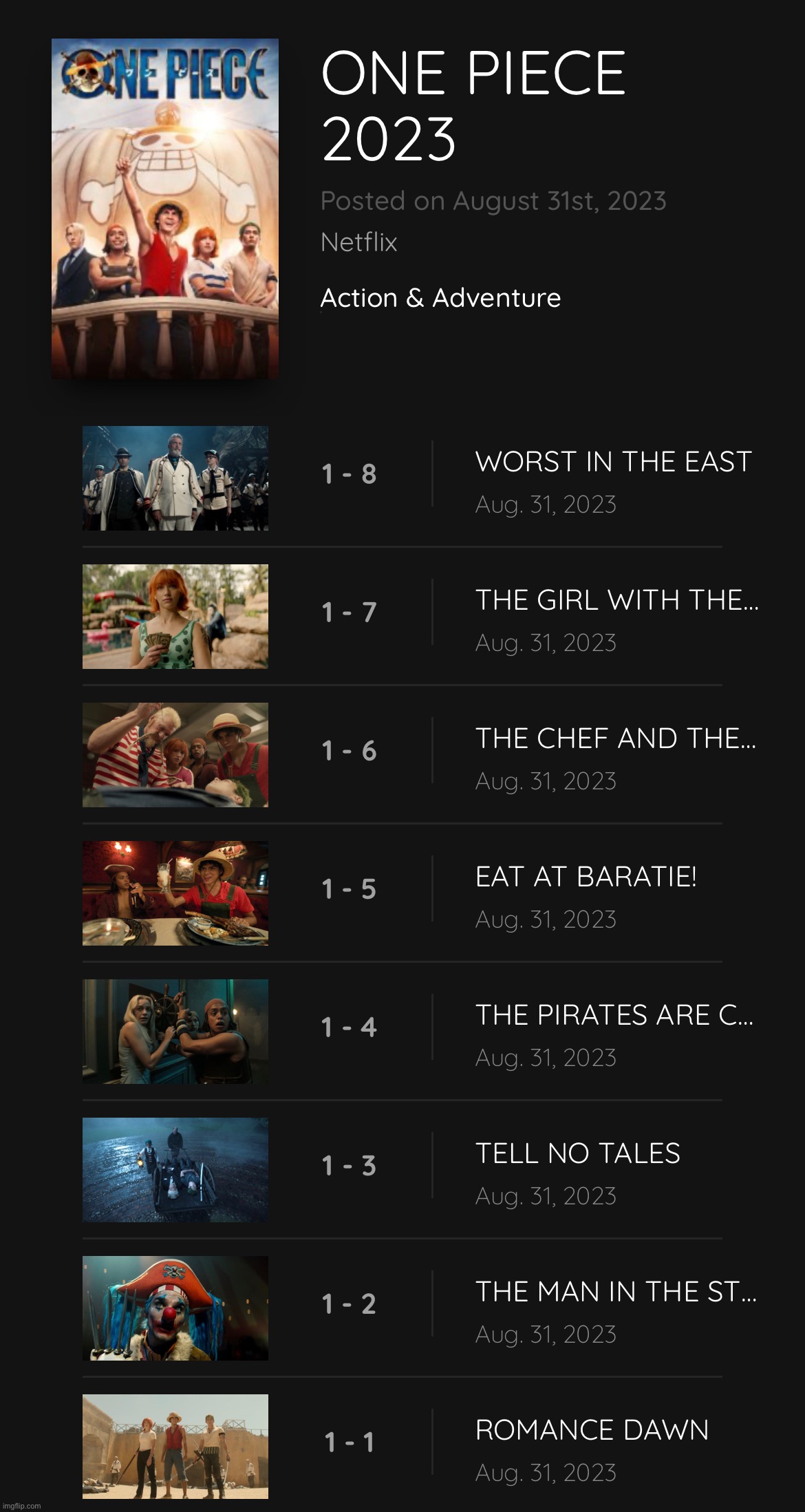Open THE PIRATES ARE C... episode title
The width and height of the screenshot is (805, 1512).
[x=615, y=1016]
